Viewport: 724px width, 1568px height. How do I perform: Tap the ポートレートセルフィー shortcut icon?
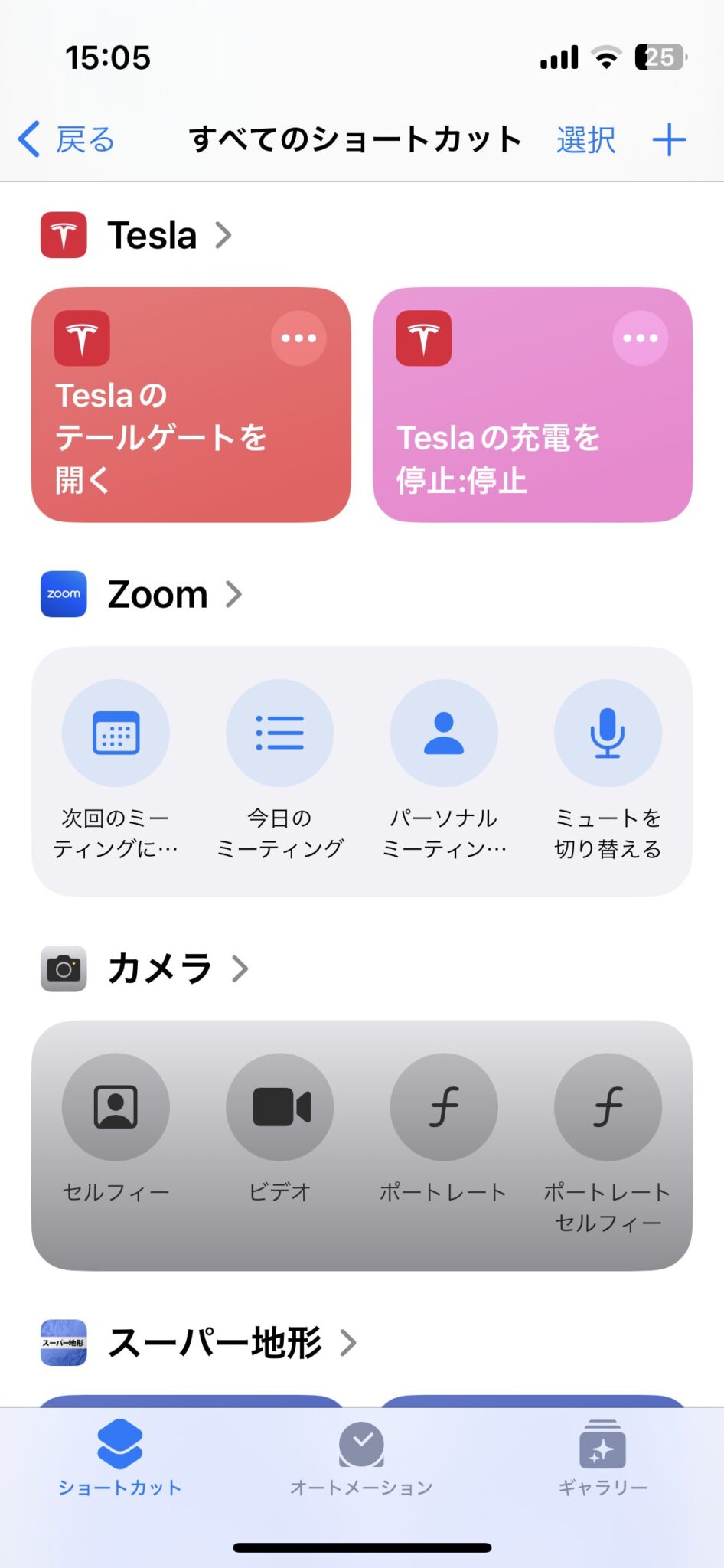click(x=608, y=1107)
